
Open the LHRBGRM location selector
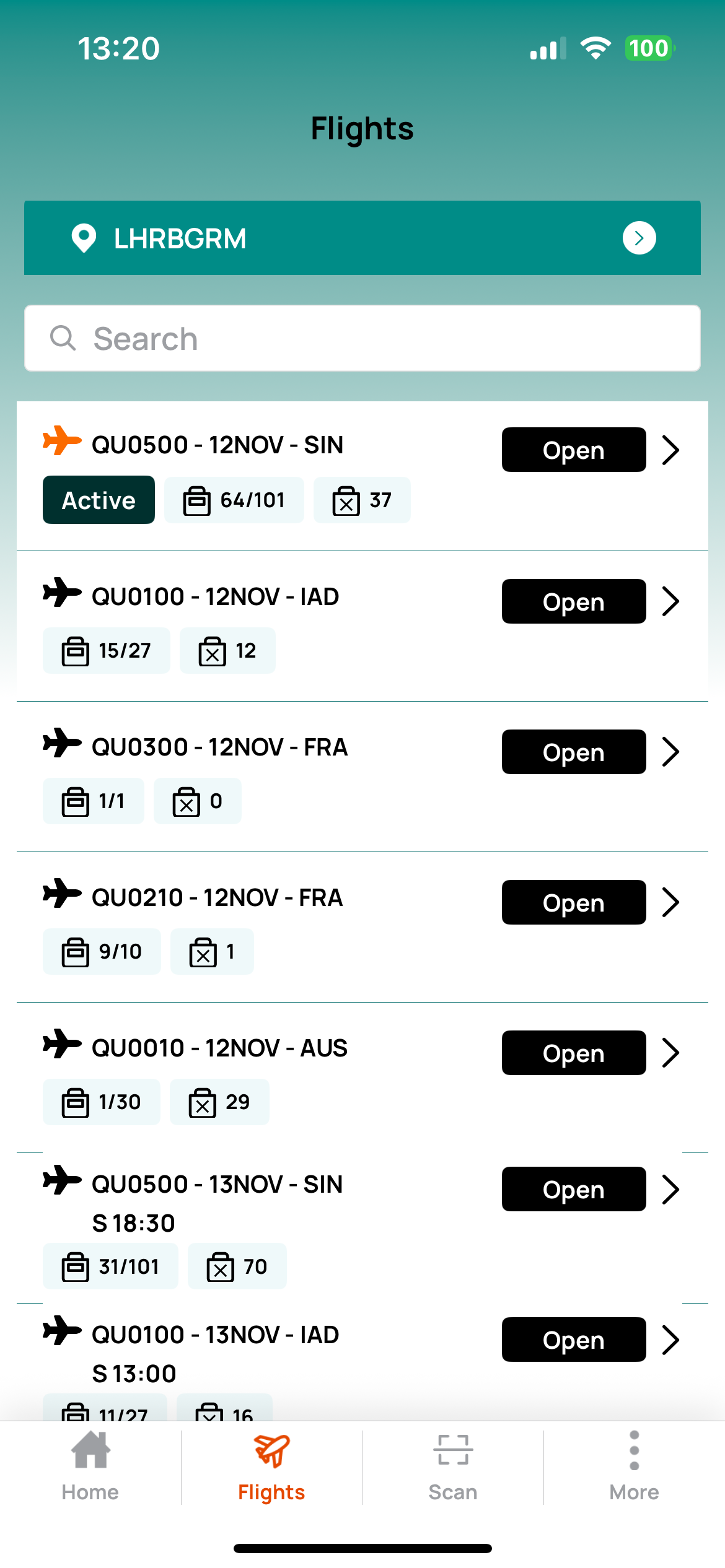pyautogui.click(x=639, y=238)
